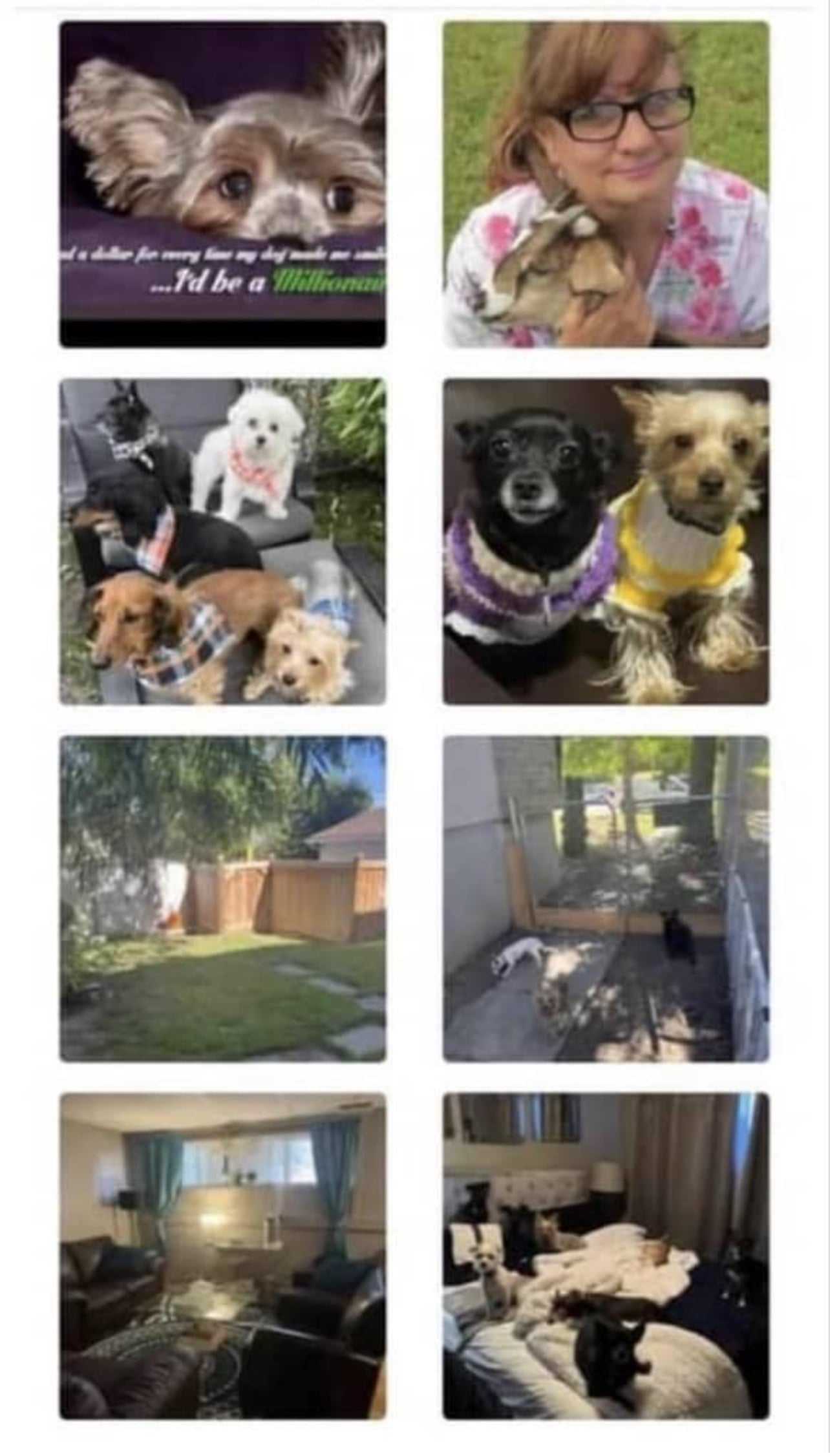View the five dogs in bandanas photo
Image resolution: width=830 pixels, height=1456 pixels.
click(x=223, y=542)
